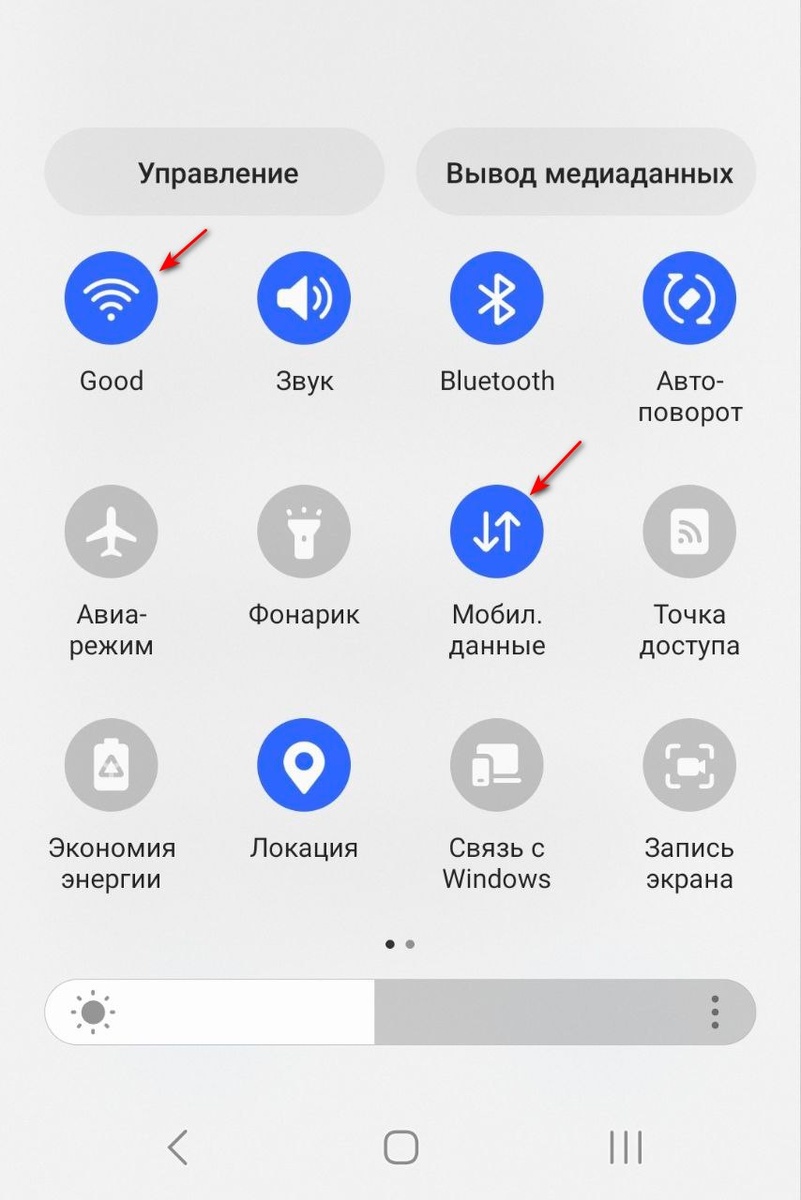Start Запись экрана screen recording
The image size is (801, 1200).
tap(689, 763)
